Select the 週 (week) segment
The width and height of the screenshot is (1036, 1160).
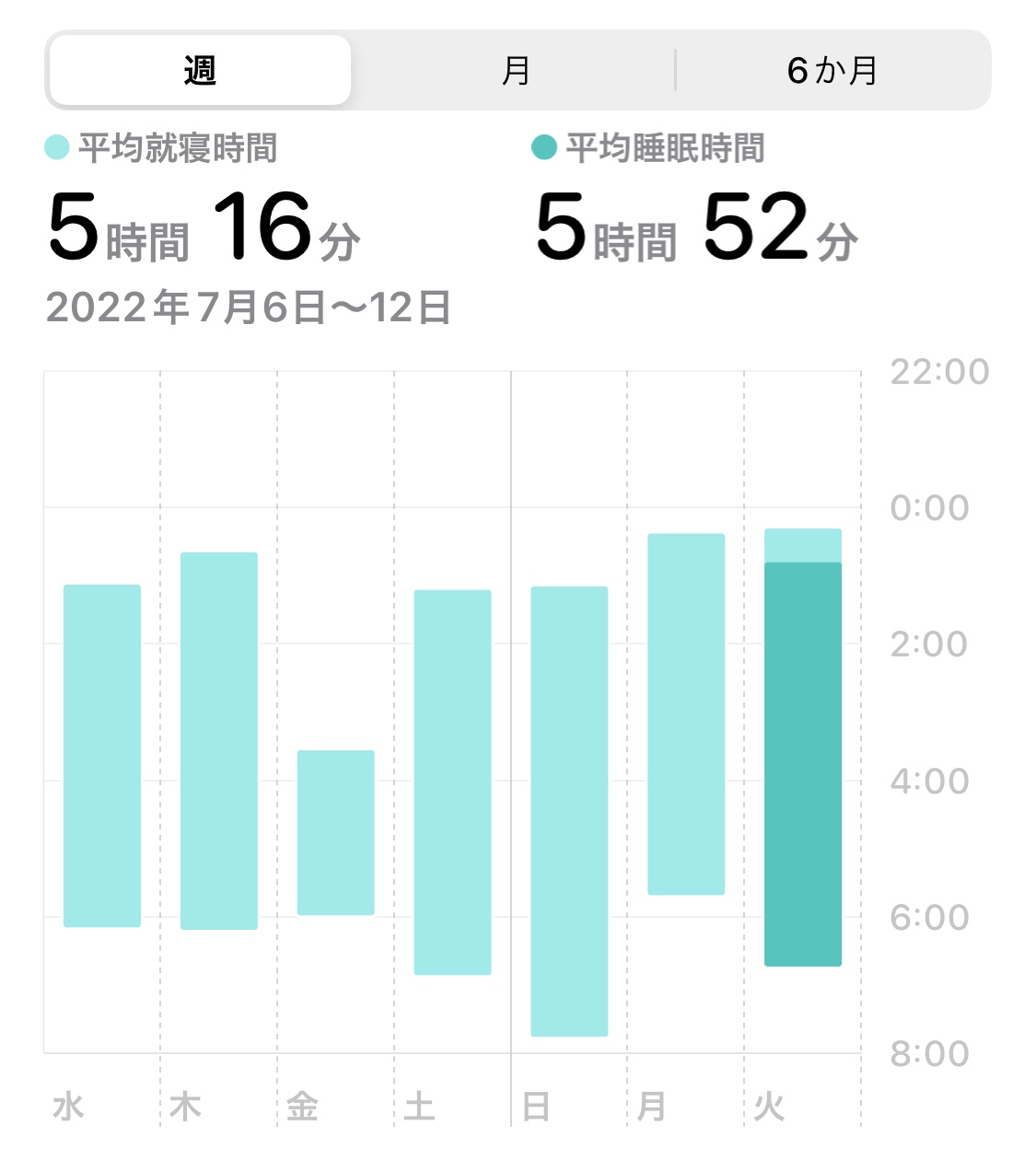tap(200, 70)
